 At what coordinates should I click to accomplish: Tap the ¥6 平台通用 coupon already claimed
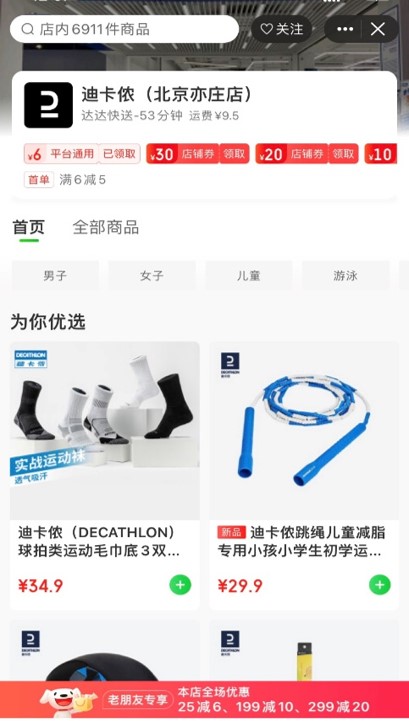(82, 154)
